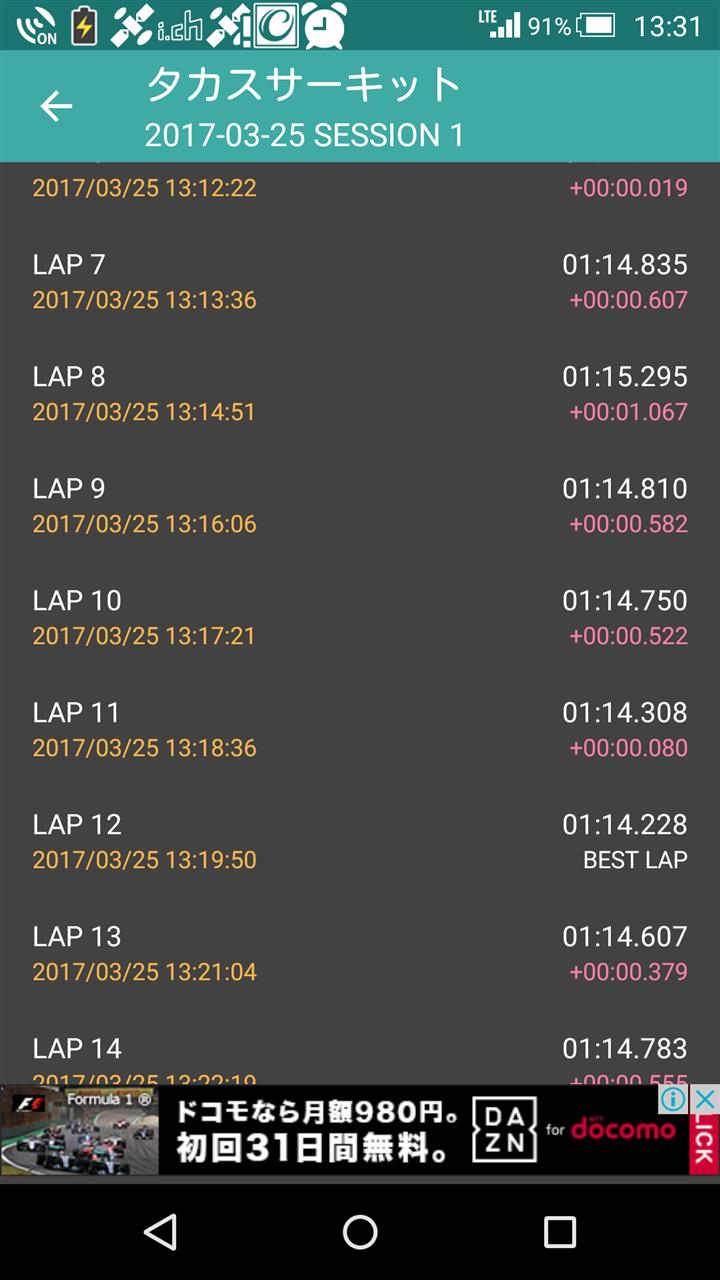Open the DAZN docomo ad banner
The image size is (720, 1280).
point(345,1130)
